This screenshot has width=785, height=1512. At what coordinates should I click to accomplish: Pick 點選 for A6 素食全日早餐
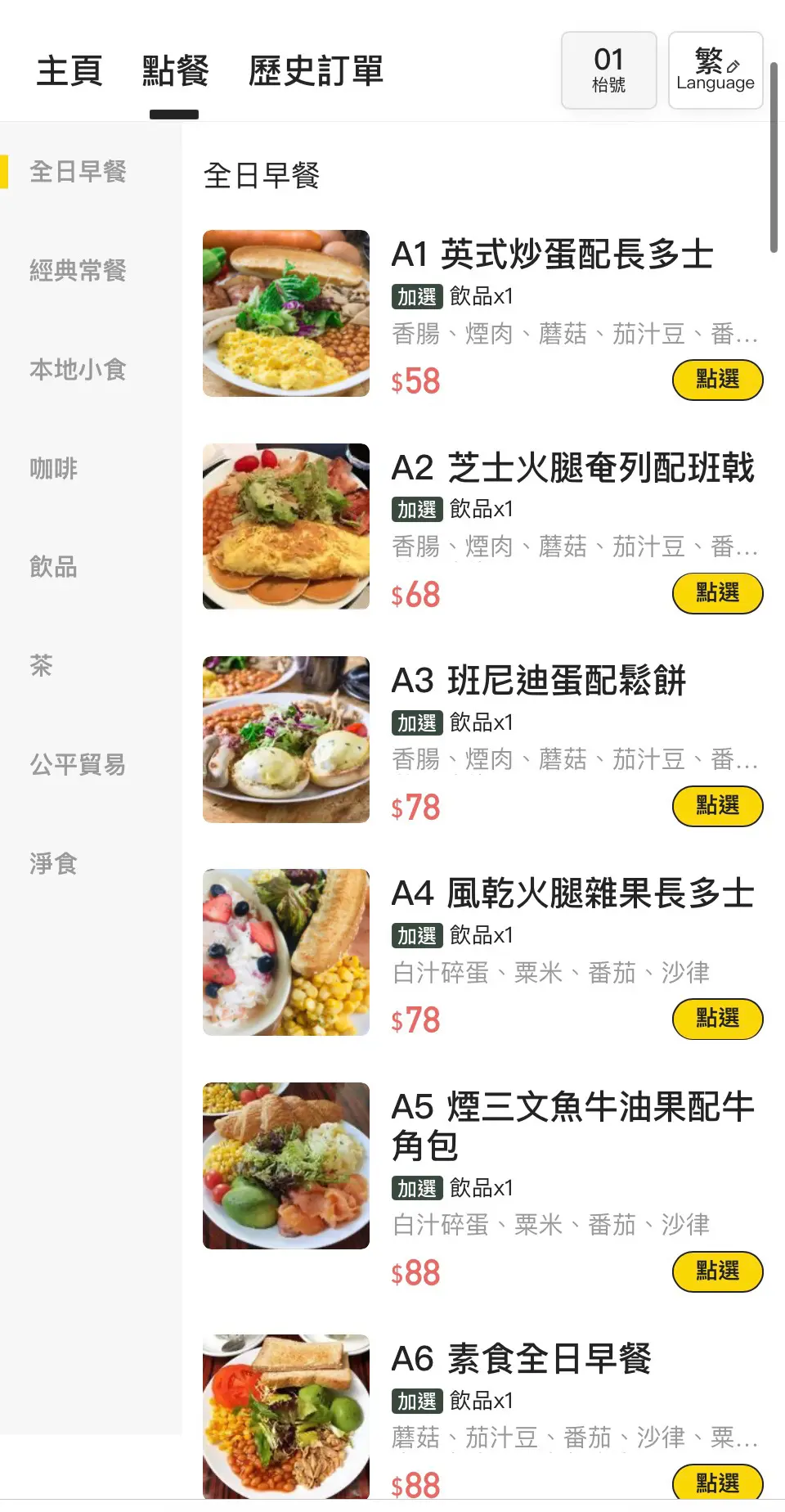pos(717,1483)
